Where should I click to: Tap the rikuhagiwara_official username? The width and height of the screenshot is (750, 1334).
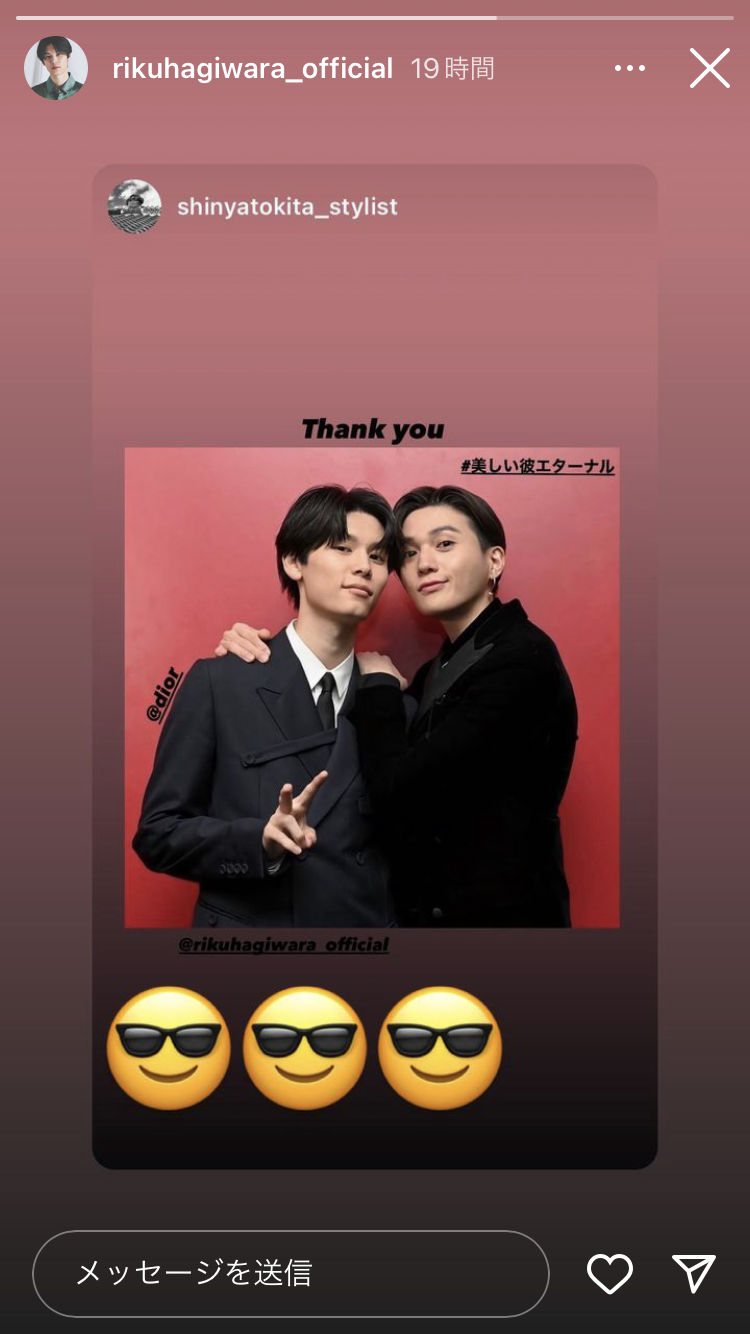click(x=252, y=69)
